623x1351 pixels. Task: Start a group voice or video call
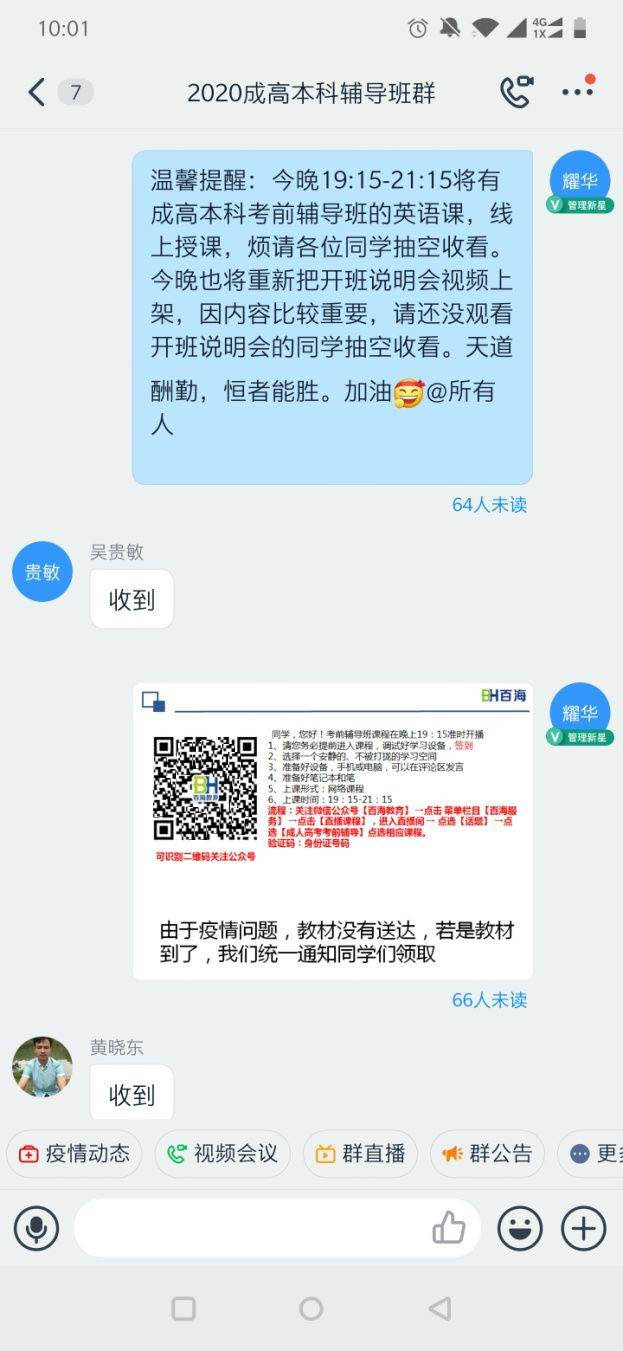pyautogui.click(x=516, y=92)
